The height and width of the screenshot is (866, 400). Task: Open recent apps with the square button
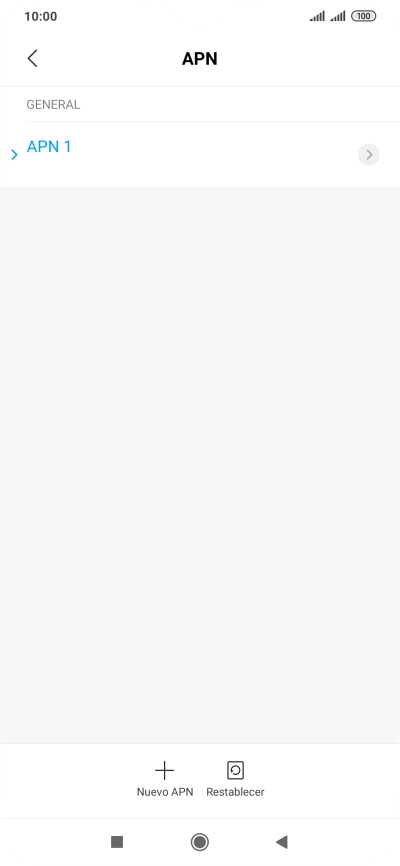tap(117, 842)
